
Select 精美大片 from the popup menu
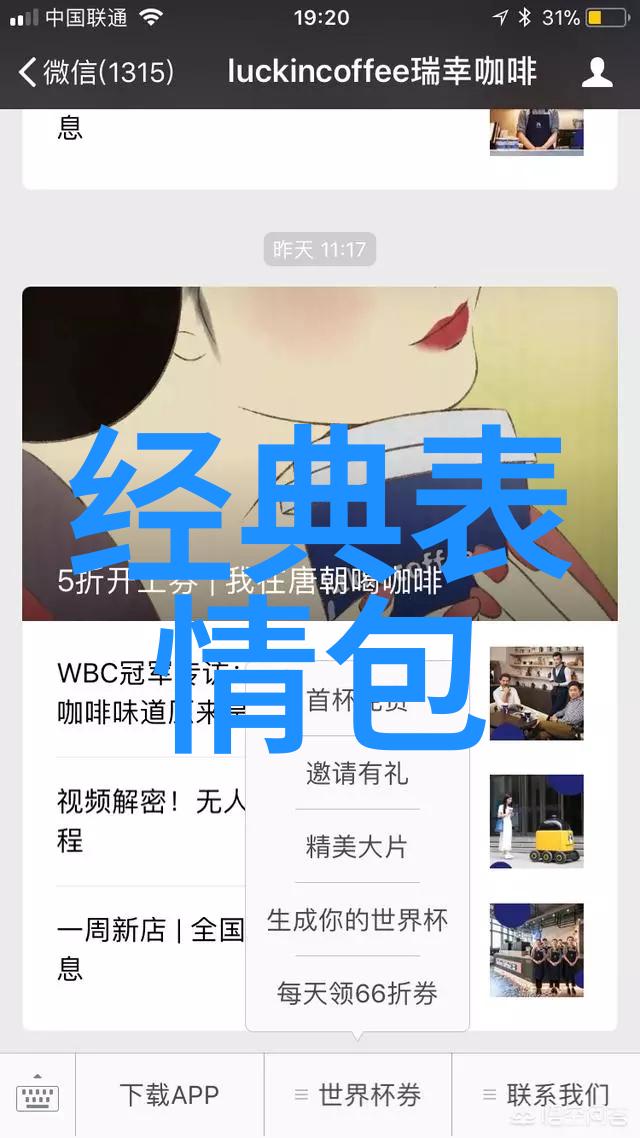point(357,847)
